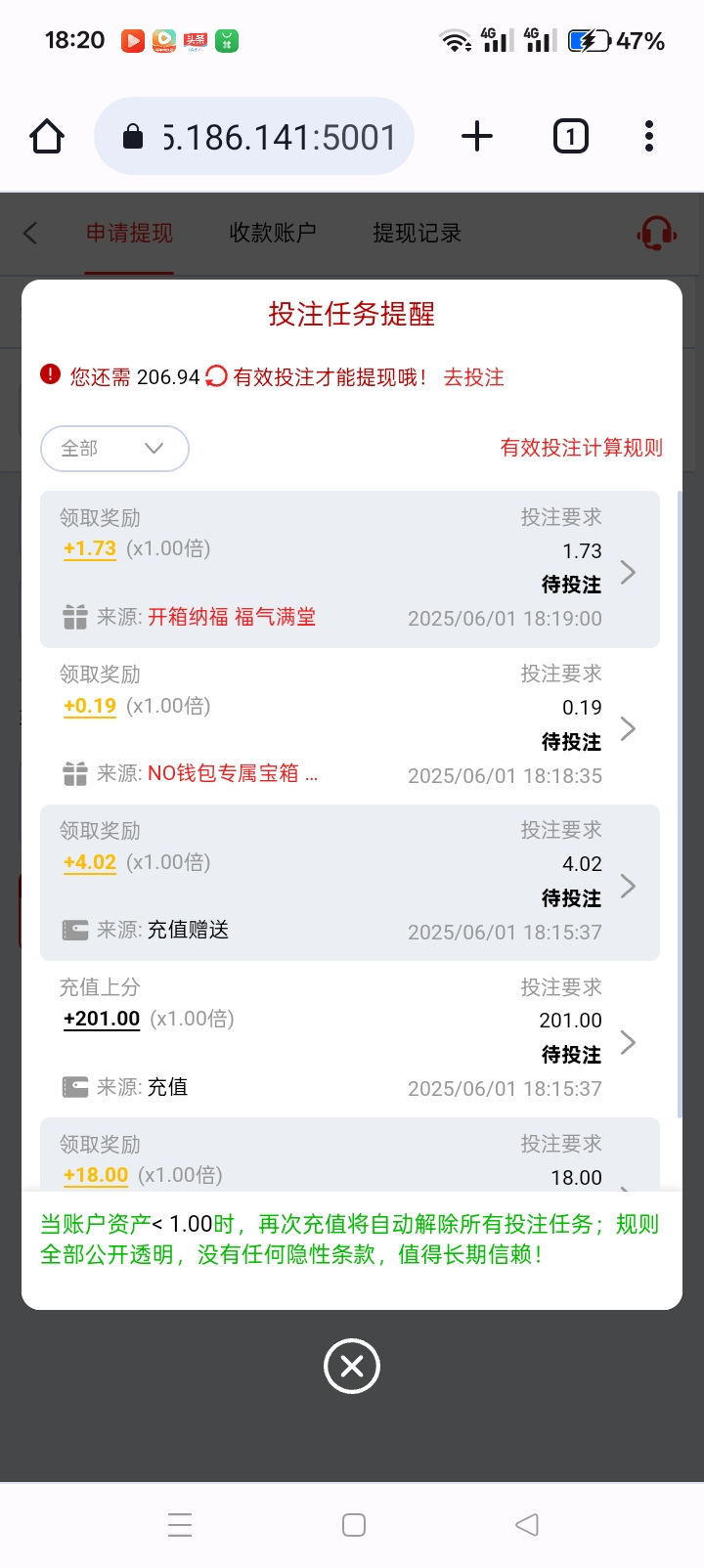The width and height of the screenshot is (704, 1568).
Task: Open a new browser tab
Action: [x=477, y=136]
